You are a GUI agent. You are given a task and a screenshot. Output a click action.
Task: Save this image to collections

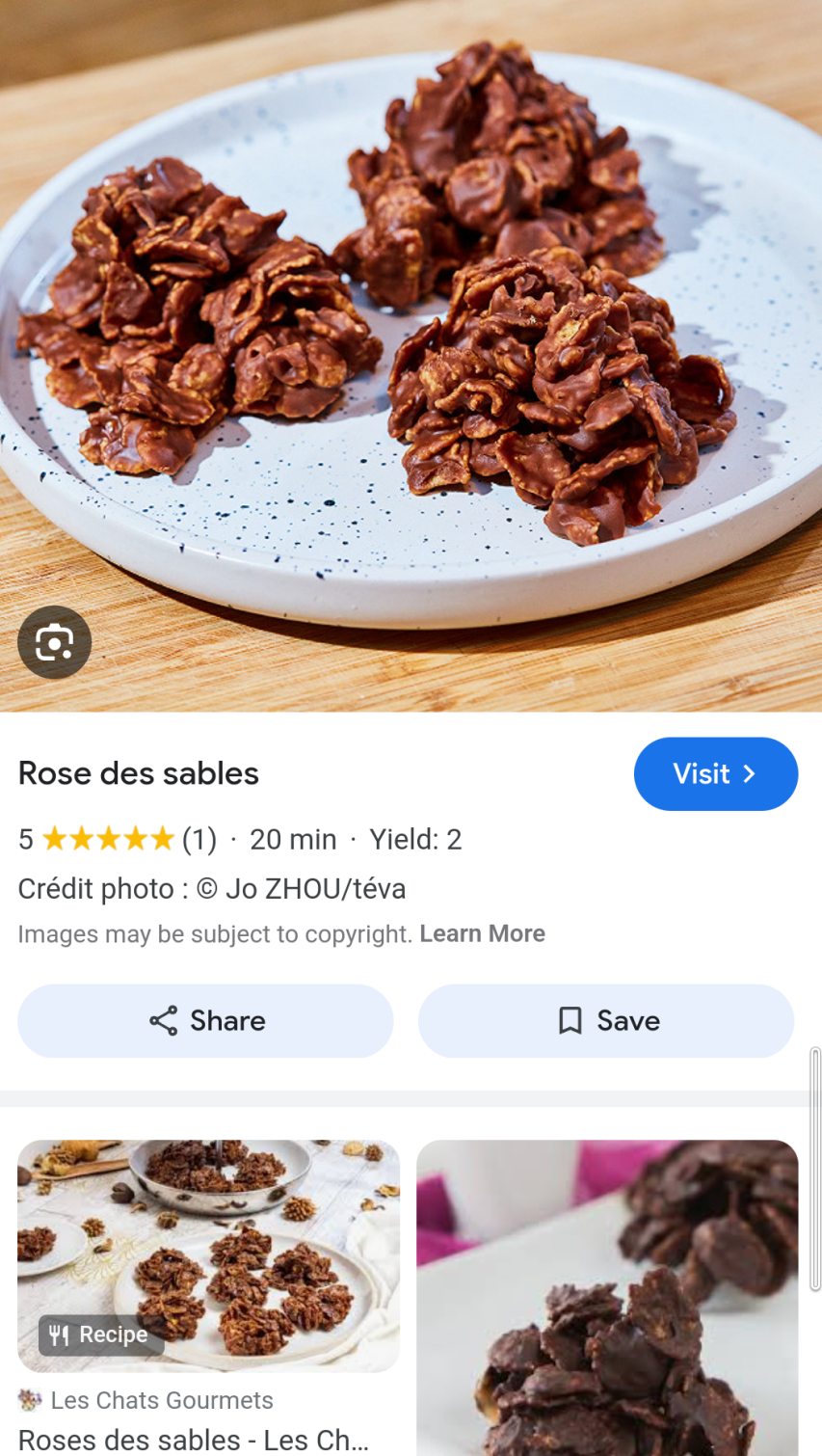pos(606,1021)
